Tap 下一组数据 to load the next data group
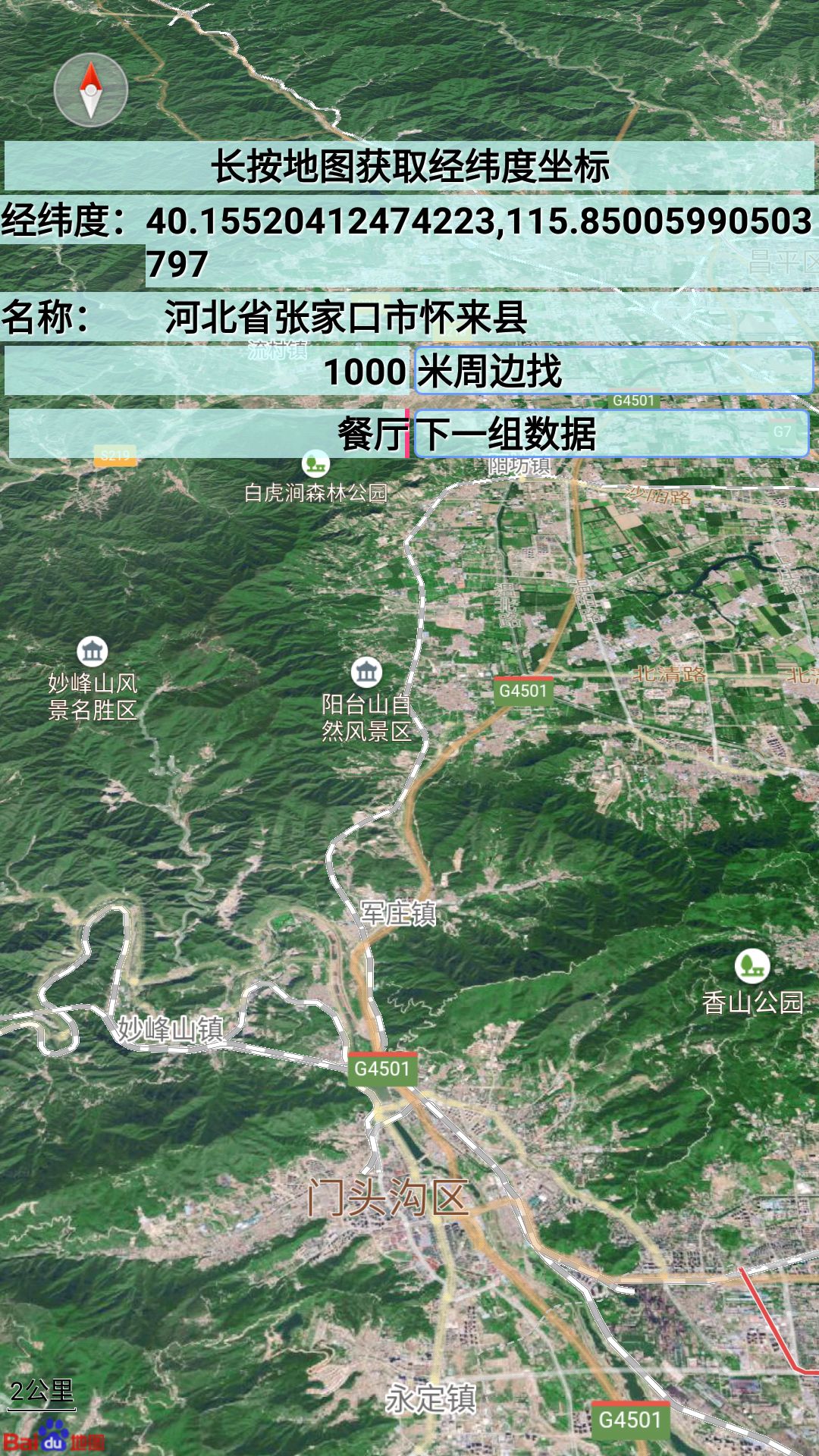Image resolution: width=819 pixels, height=1456 pixels. (611, 435)
